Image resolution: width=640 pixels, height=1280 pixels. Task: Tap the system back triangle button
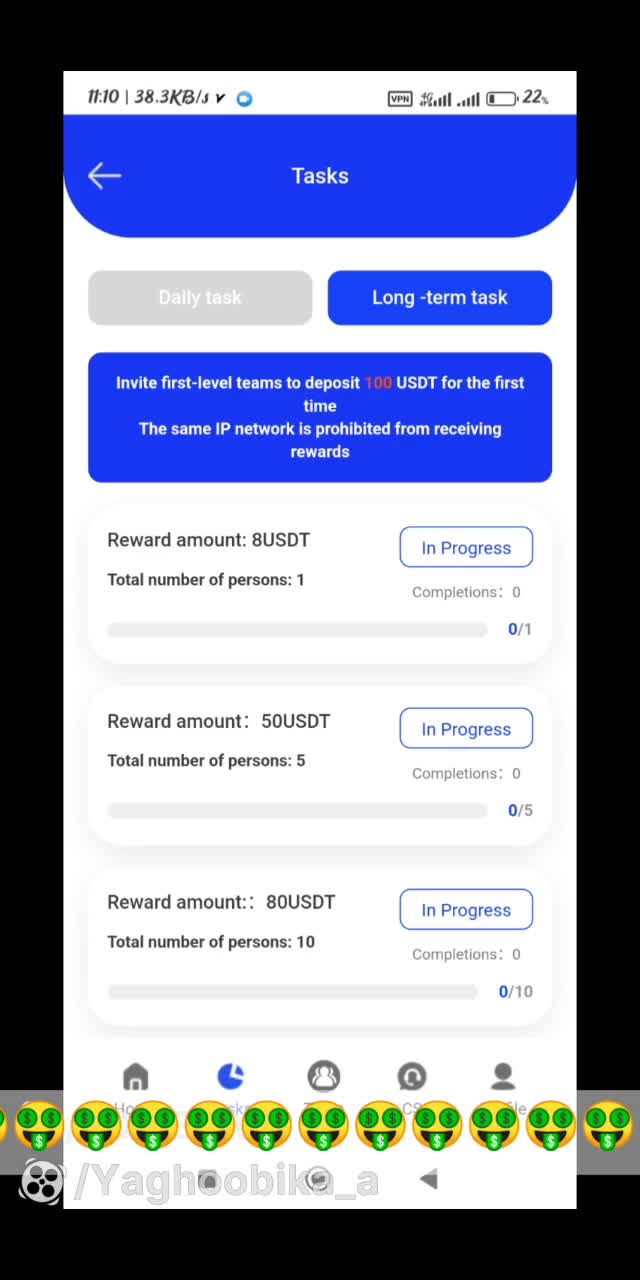[429, 1180]
